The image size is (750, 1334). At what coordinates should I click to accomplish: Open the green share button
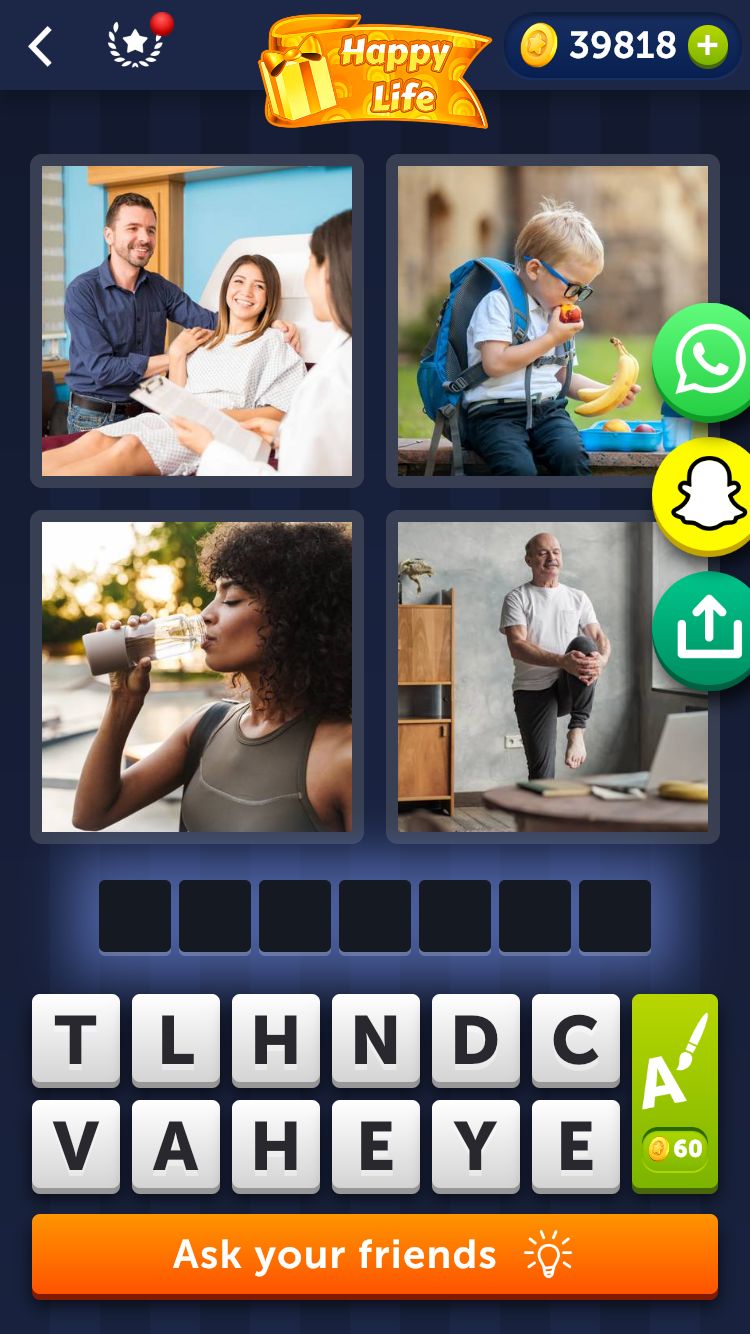[708, 629]
